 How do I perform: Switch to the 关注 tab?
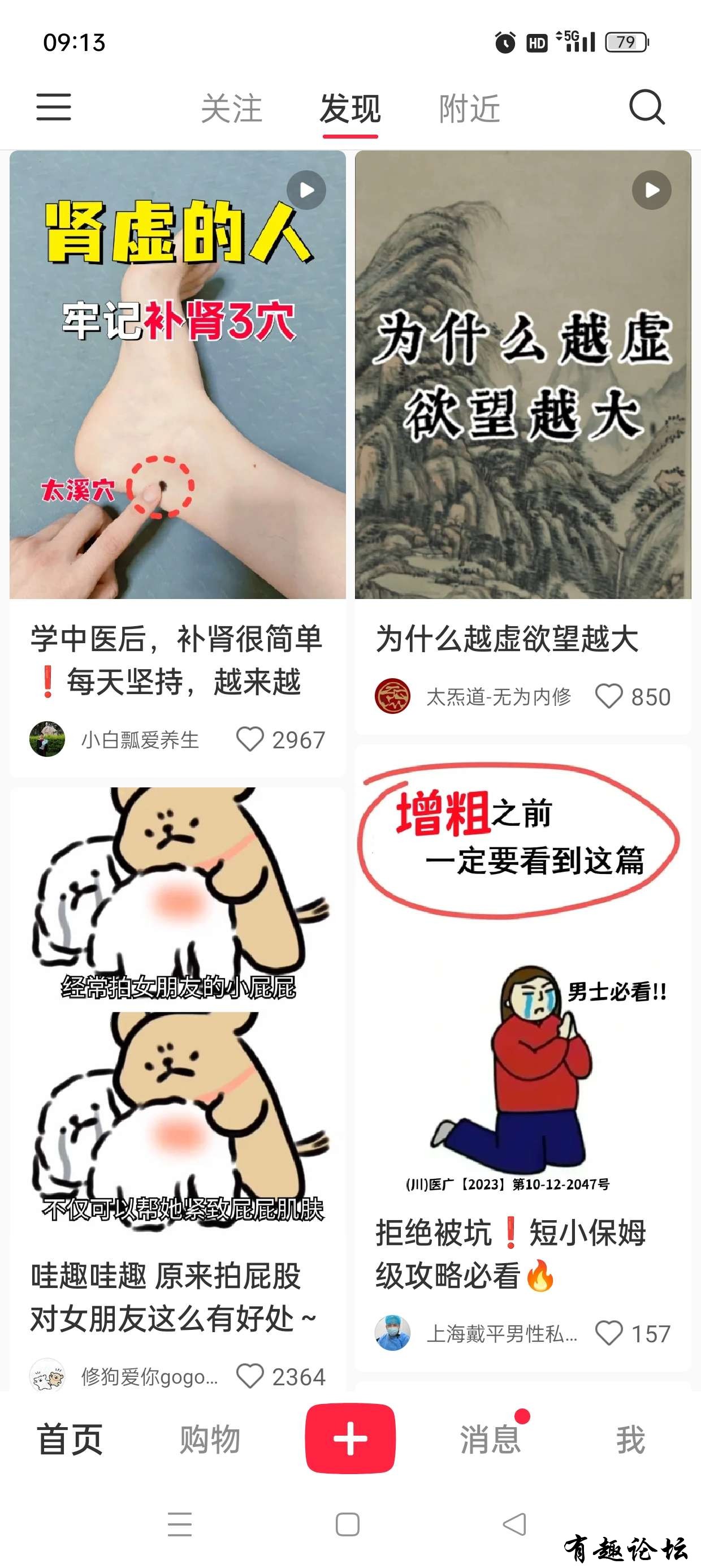point(231,109)
